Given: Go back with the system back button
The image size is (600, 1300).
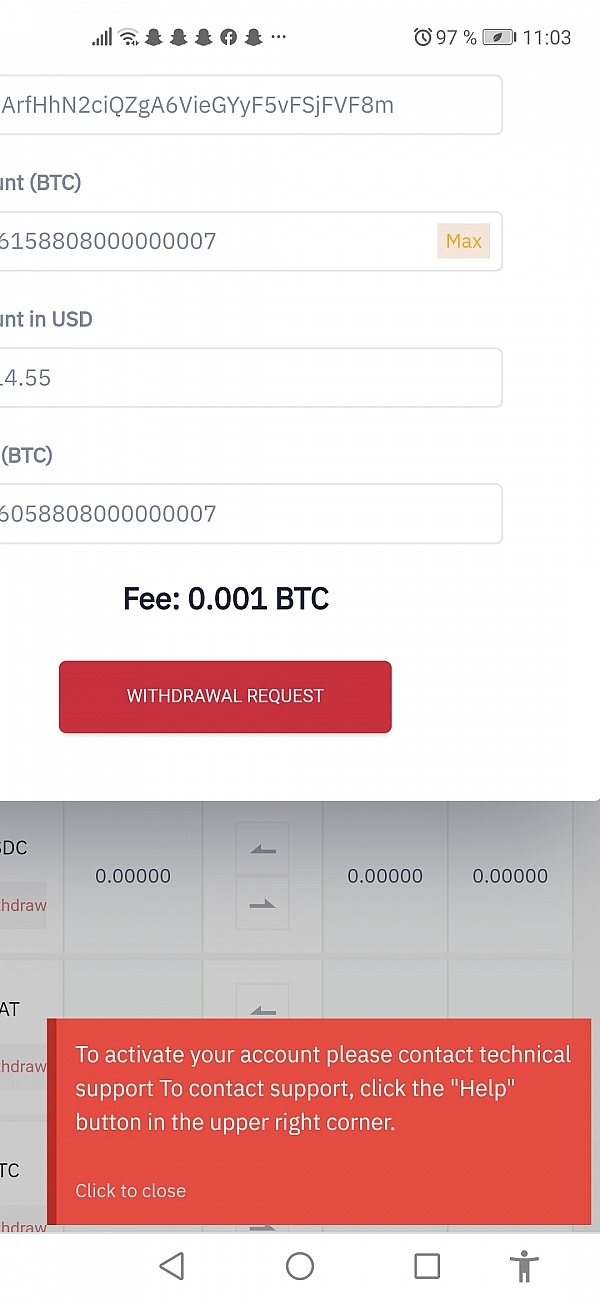Looking at the screenshot, I should [x=172, y=1266].
